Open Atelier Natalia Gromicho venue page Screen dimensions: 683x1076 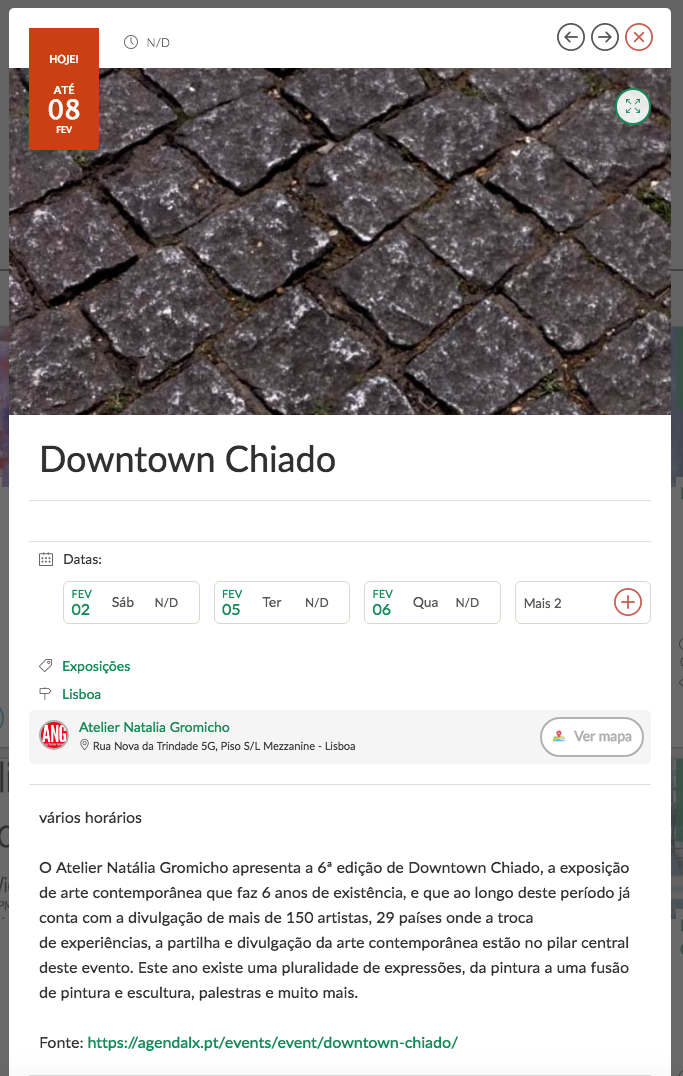154,727
